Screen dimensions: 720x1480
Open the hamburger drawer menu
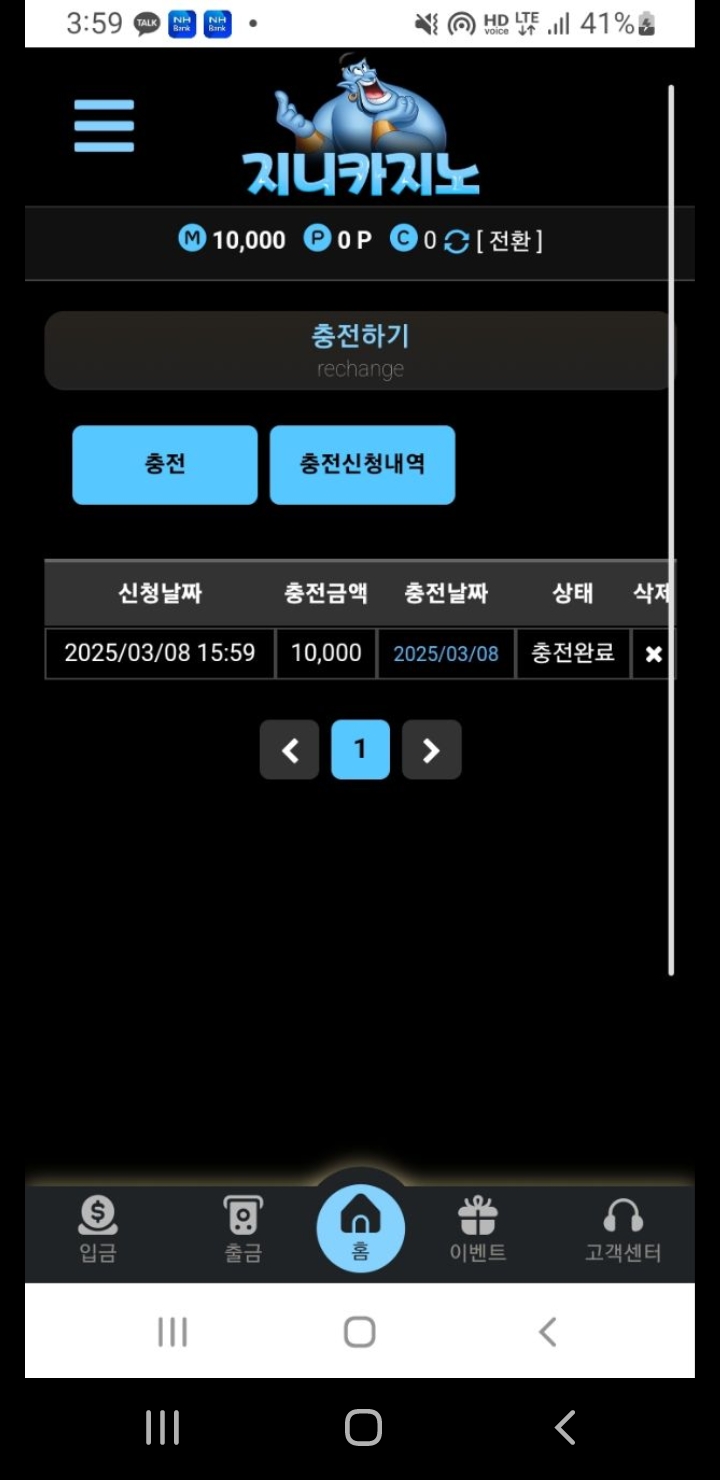click(x=104, y=126)
